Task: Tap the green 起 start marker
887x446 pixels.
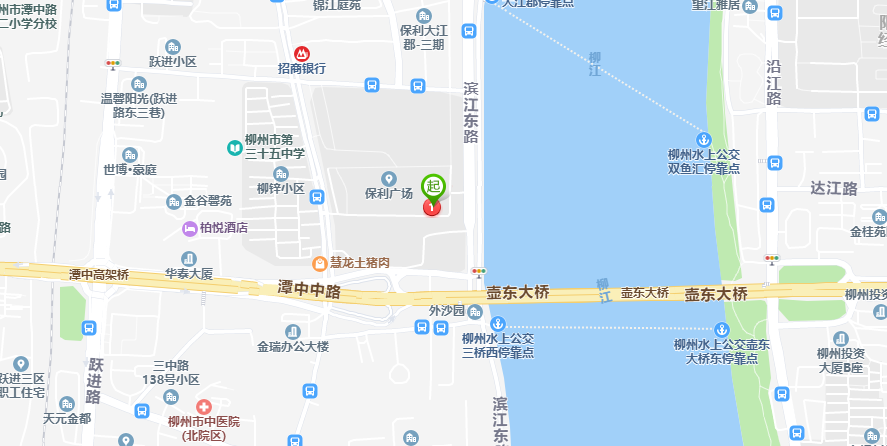Action: [x=433, y=184]
